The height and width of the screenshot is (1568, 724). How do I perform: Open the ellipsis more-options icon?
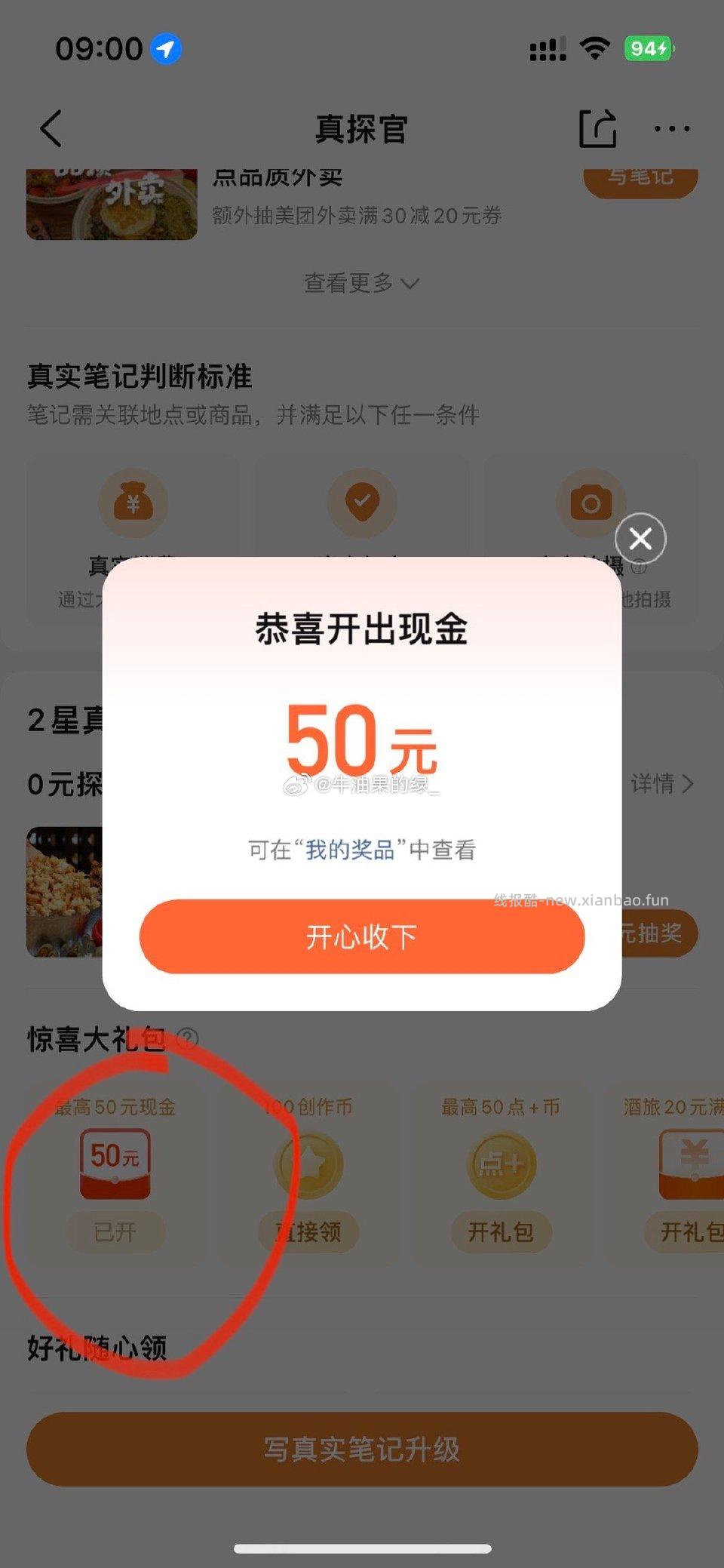pyautogui.click(x=670, y=130)
